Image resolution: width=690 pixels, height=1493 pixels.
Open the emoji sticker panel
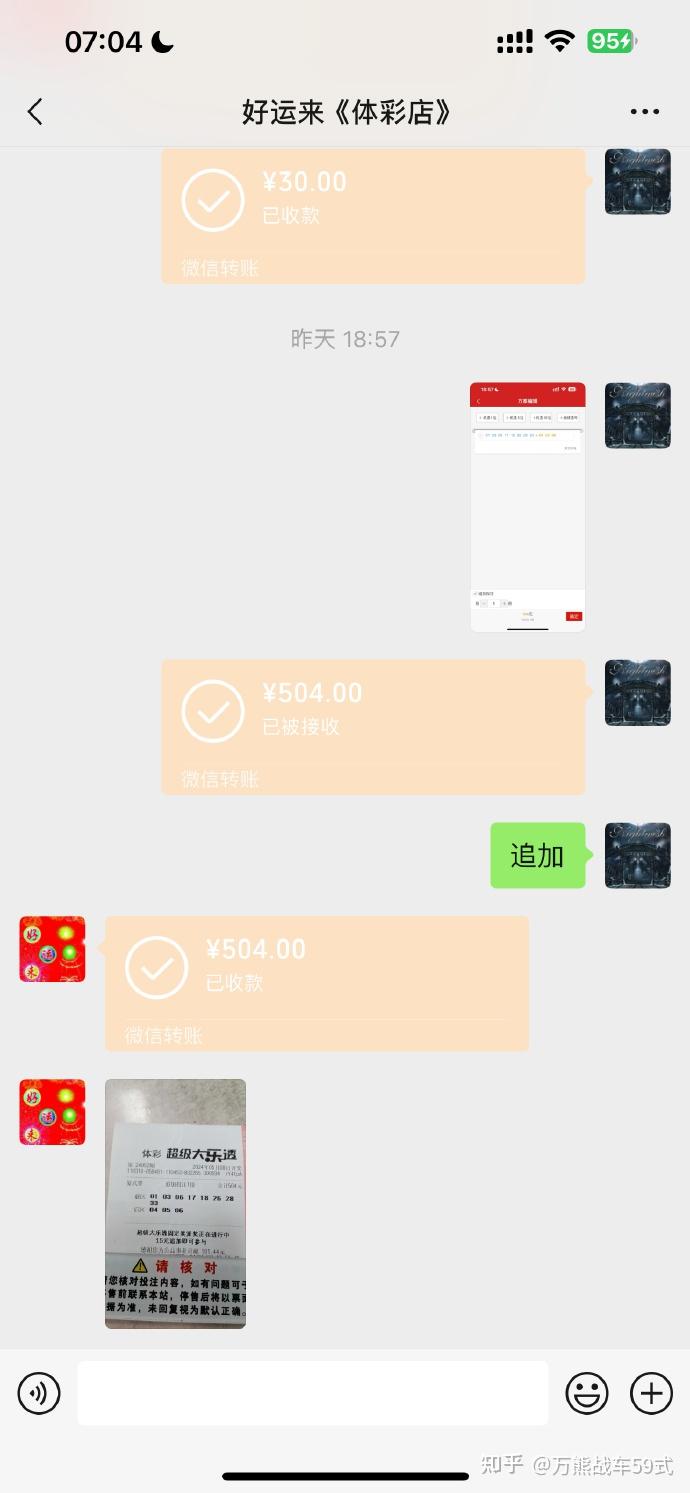pos(587,1393)
